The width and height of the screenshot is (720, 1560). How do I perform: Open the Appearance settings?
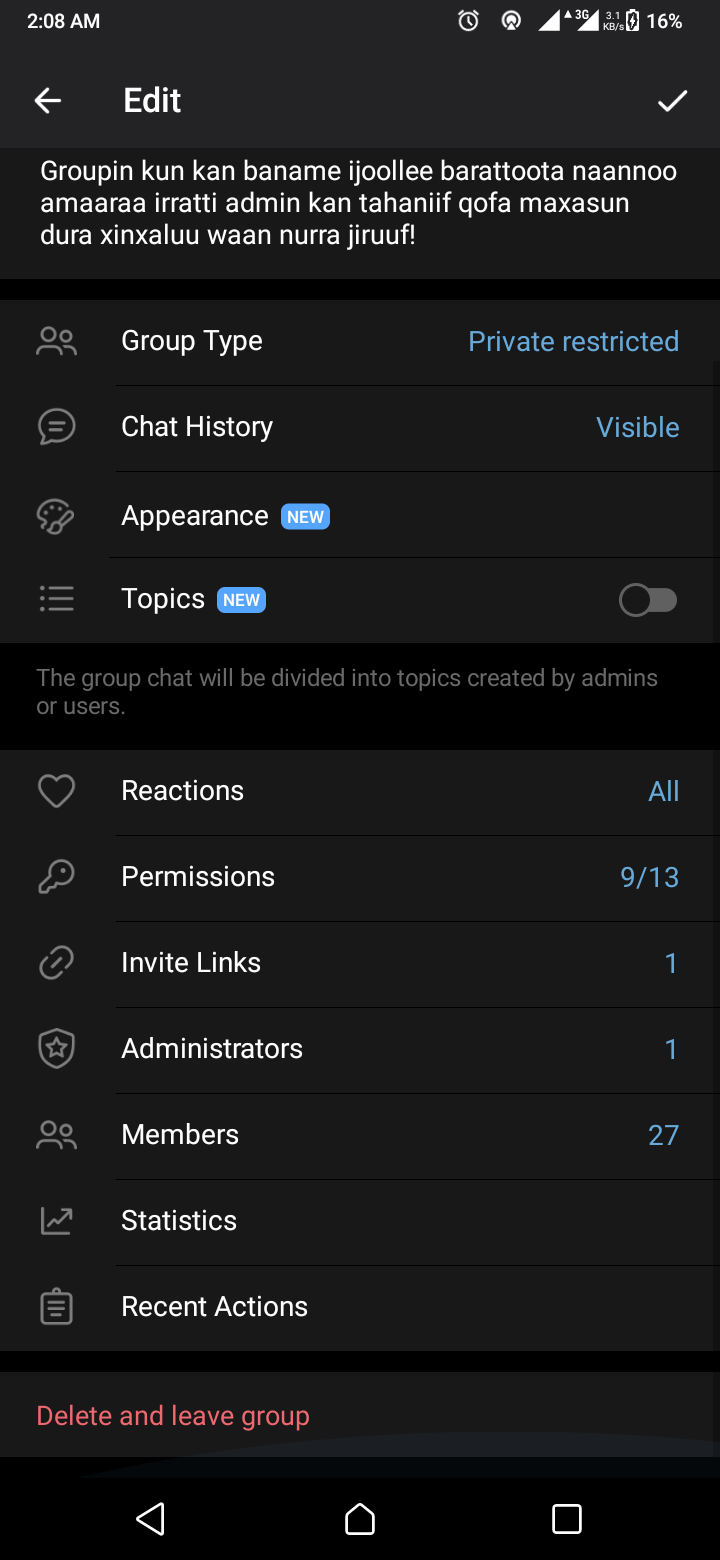click(x=360, y=516)
